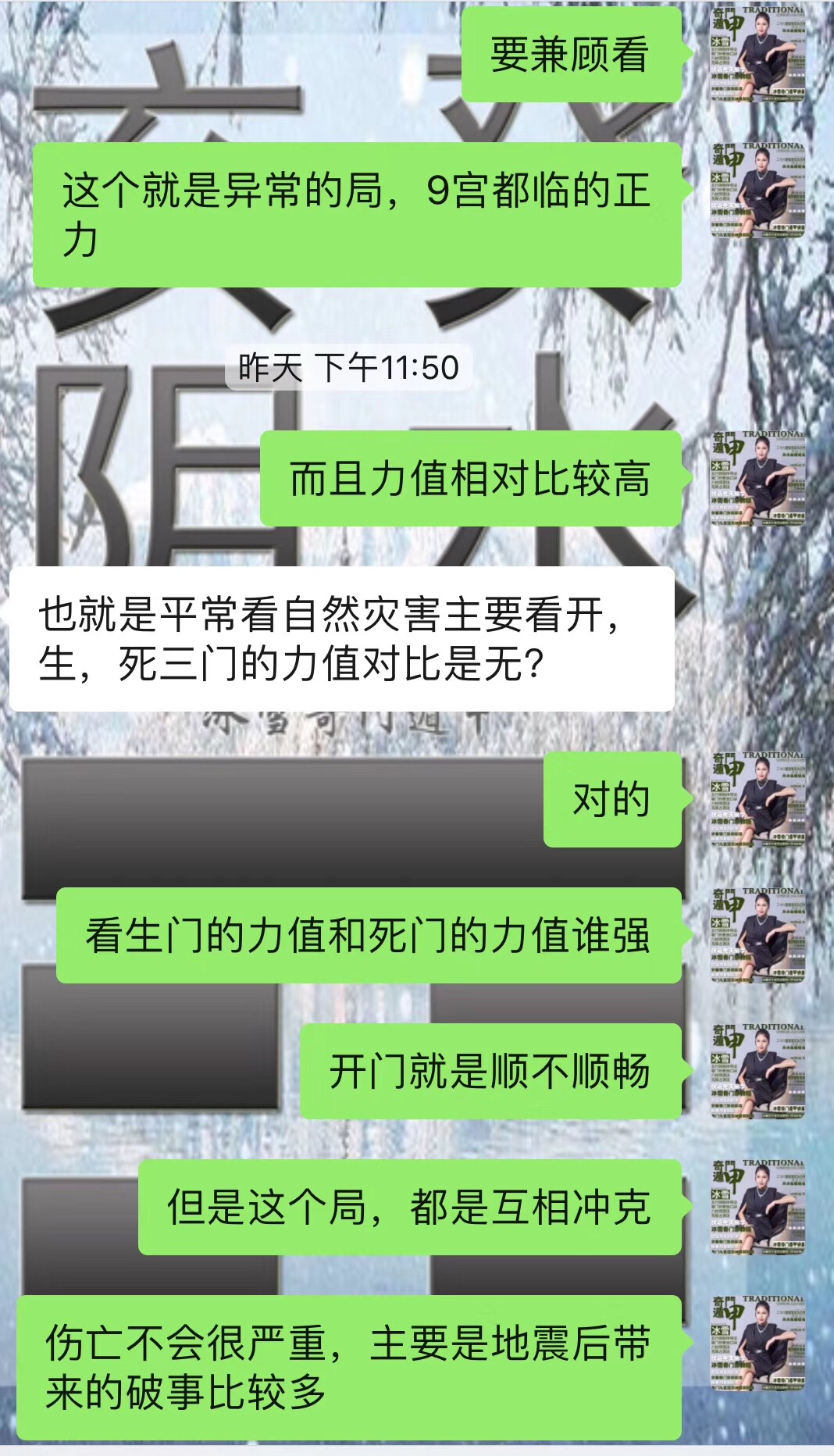This screenshot has width=834, height=1456.
Task: Open sender's avatar beside "要兼顾看" message
Action: [x=757, y=55]
